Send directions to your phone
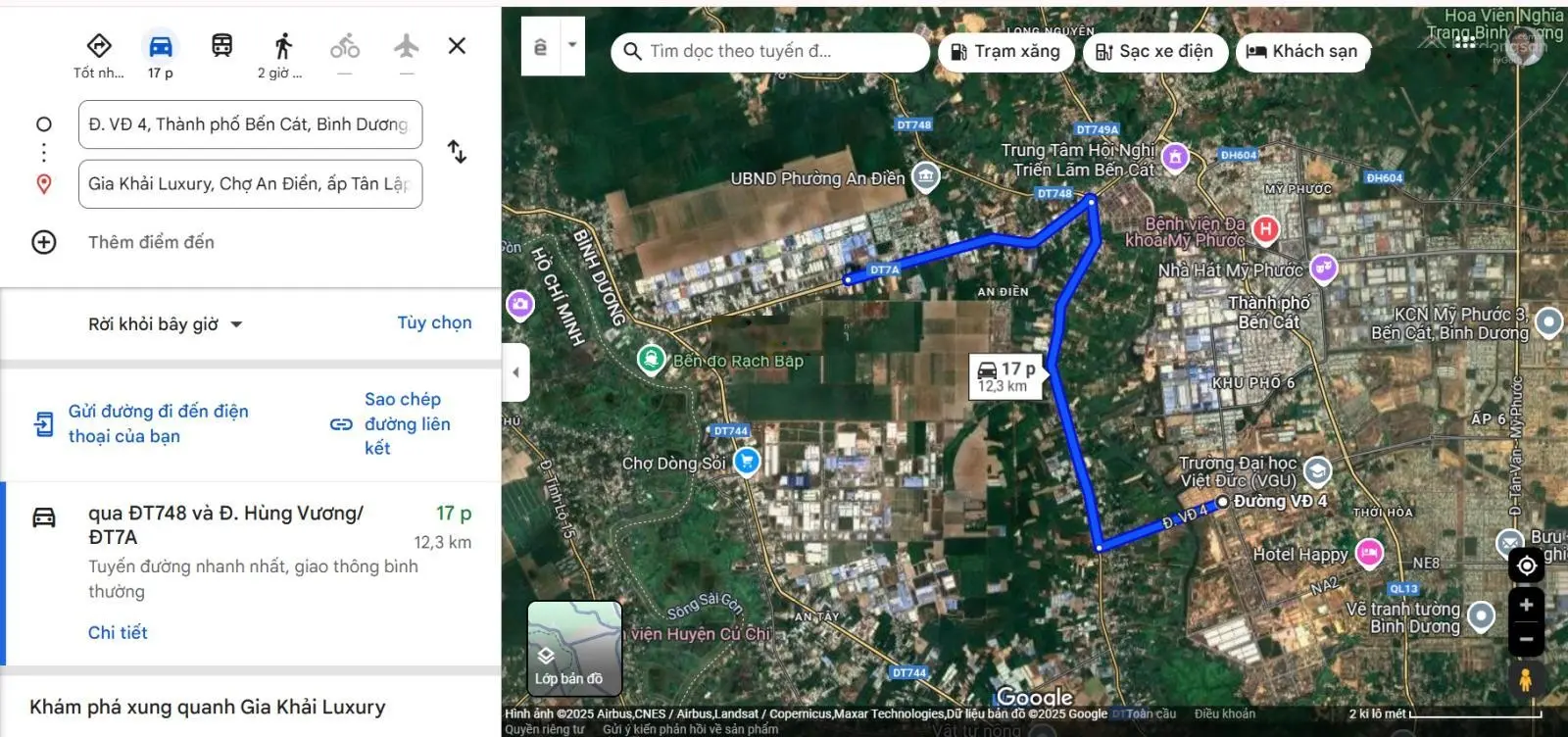Screen dimensions: 1568x737 (x=142, y=423)
